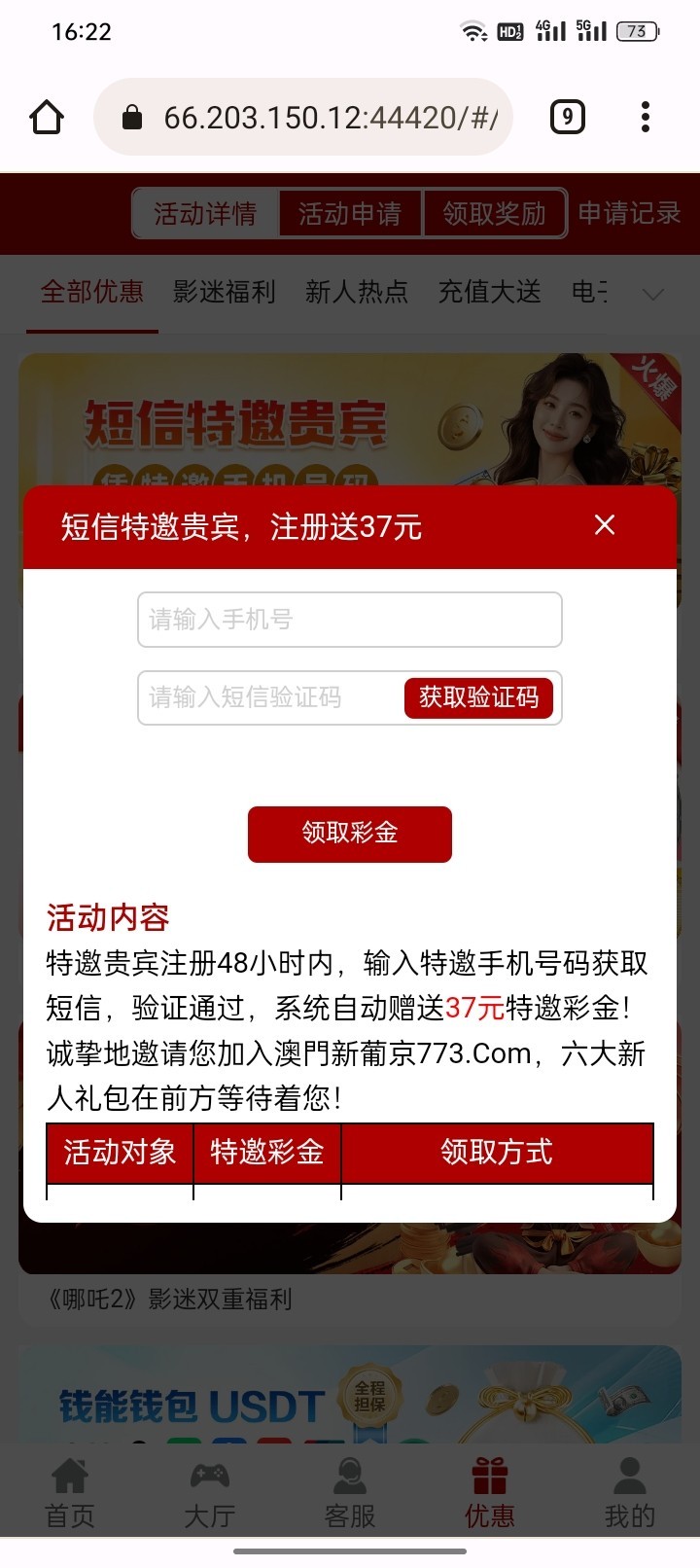Screen dimensions: 700x1568
Task: Open the browser overflow menu
Action: click(645, 118)
